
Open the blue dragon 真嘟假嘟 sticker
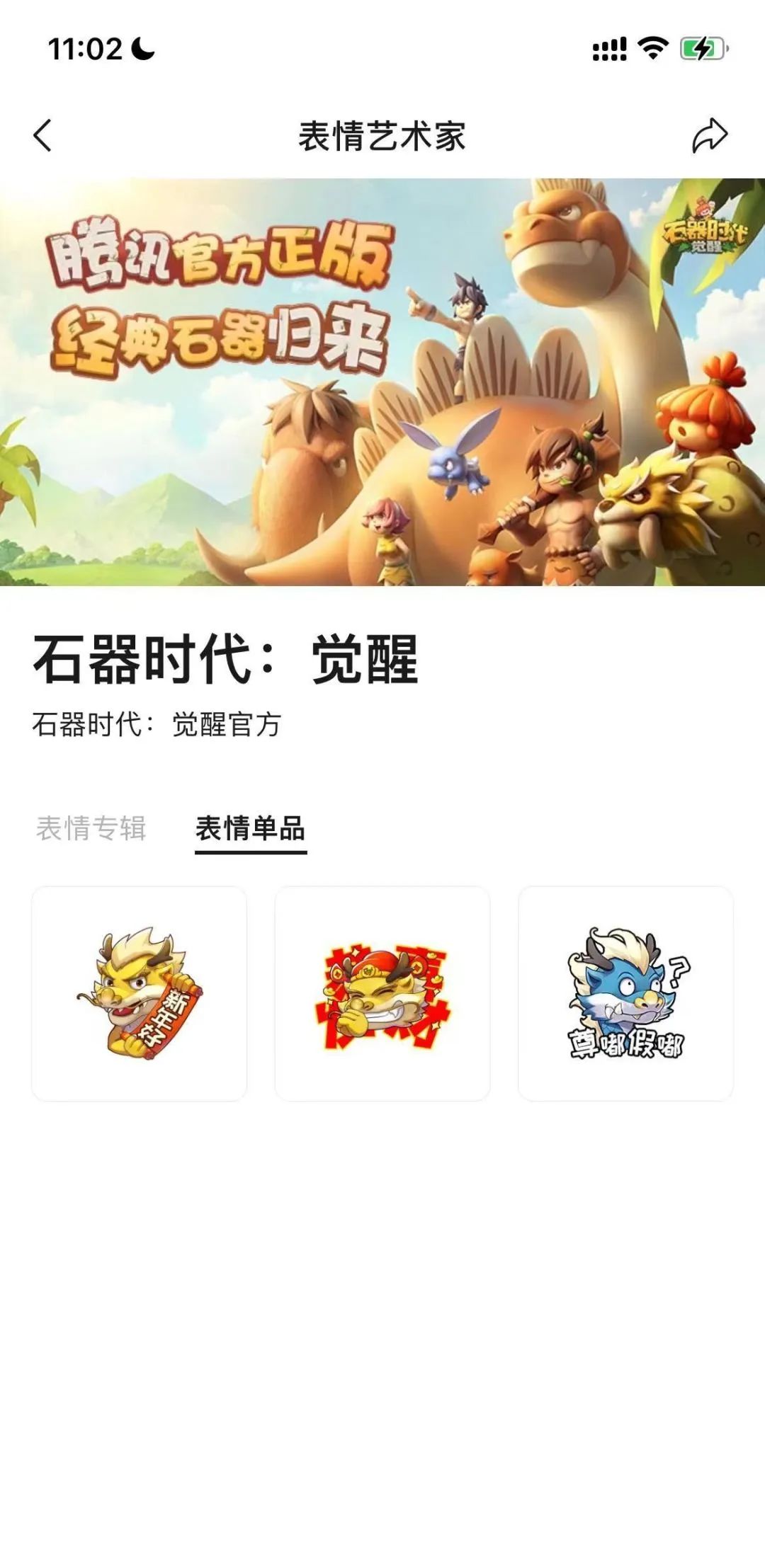625,993
